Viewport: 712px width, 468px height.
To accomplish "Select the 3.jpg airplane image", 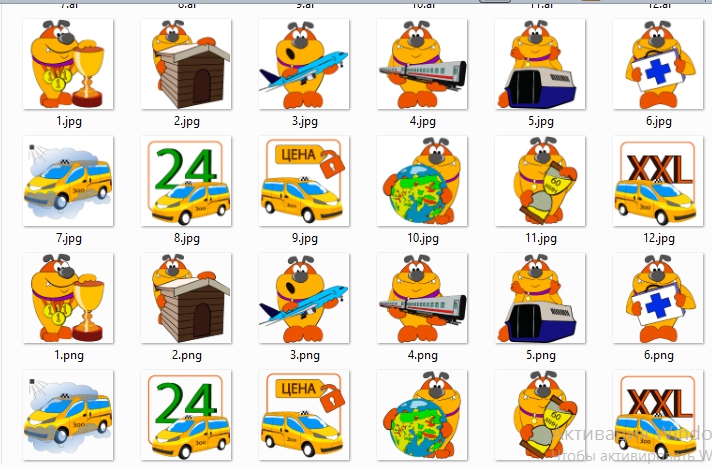I will 304,63.
